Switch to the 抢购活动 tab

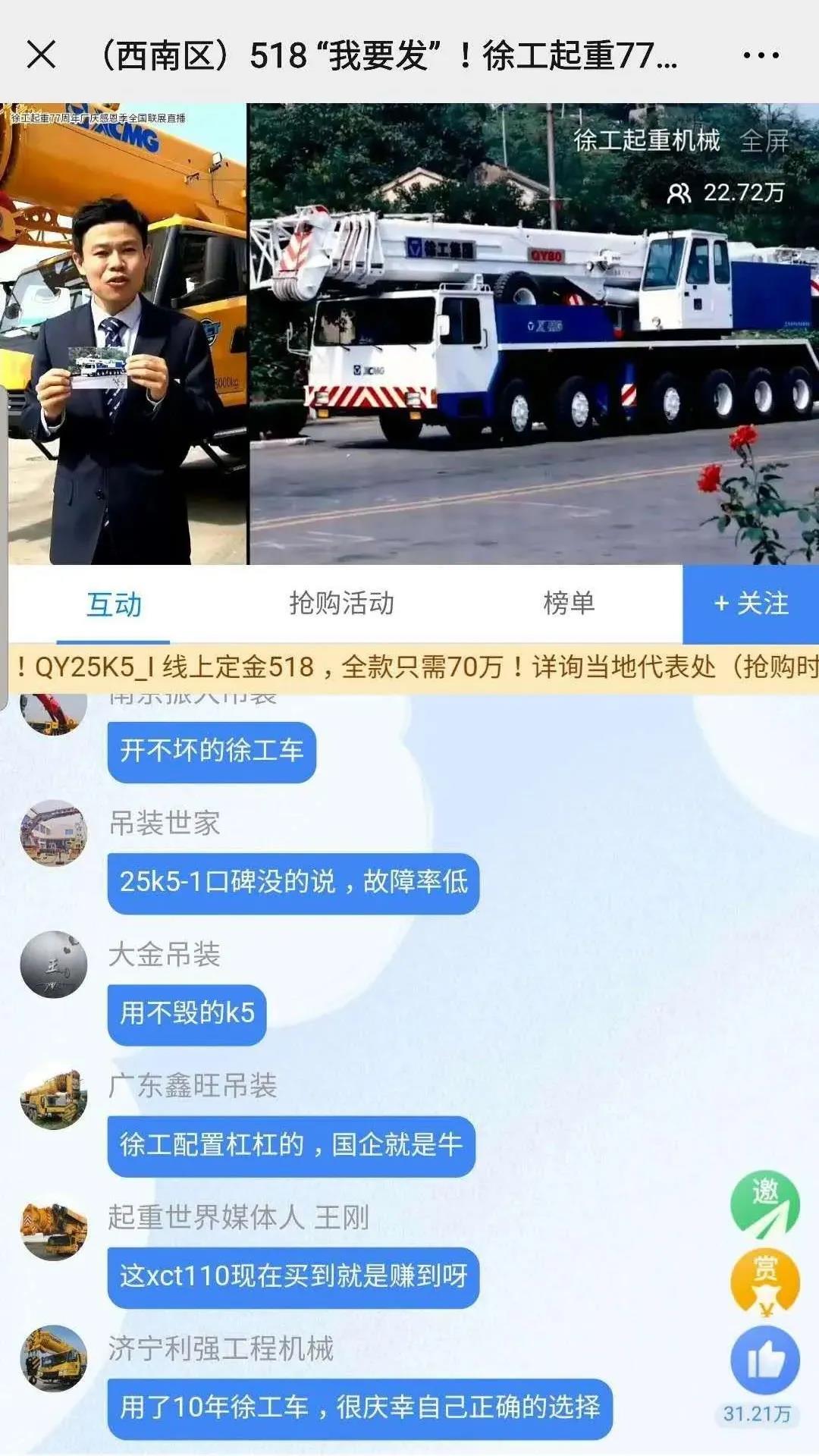pyautogui.click(x=341, y=604)
